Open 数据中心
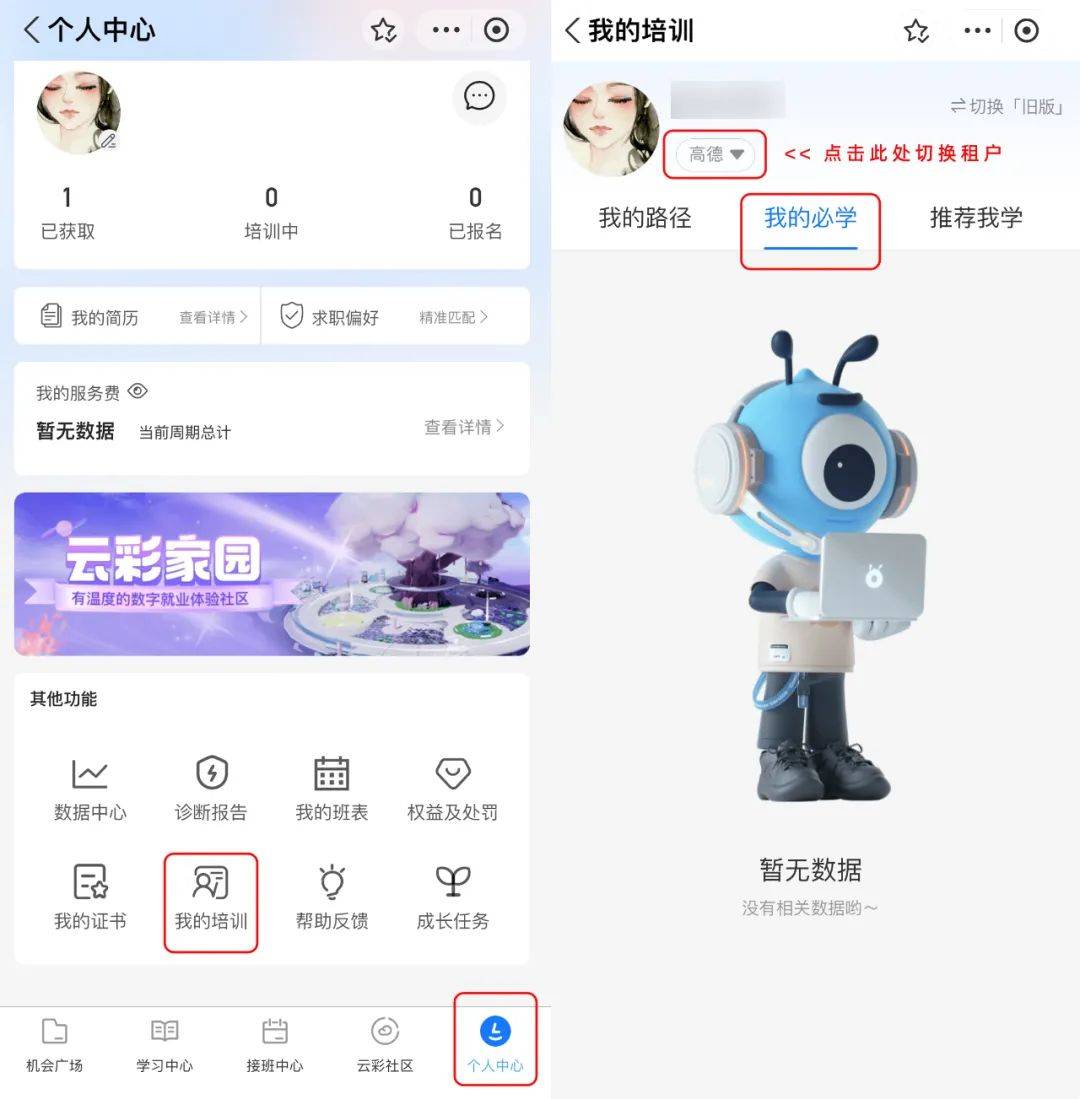1080x1099 pixels. pos(90,789)
